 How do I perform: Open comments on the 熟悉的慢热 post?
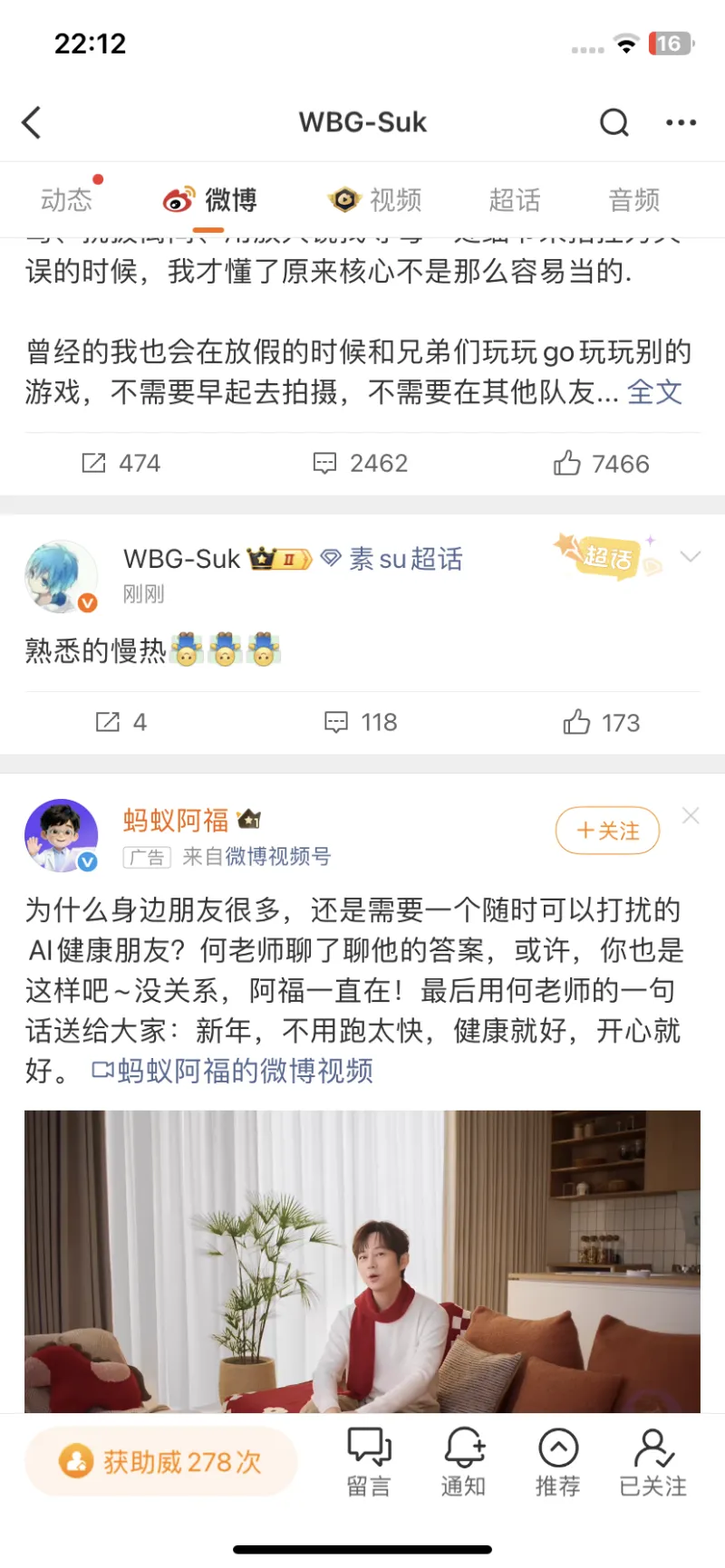(x=360, y=722)
